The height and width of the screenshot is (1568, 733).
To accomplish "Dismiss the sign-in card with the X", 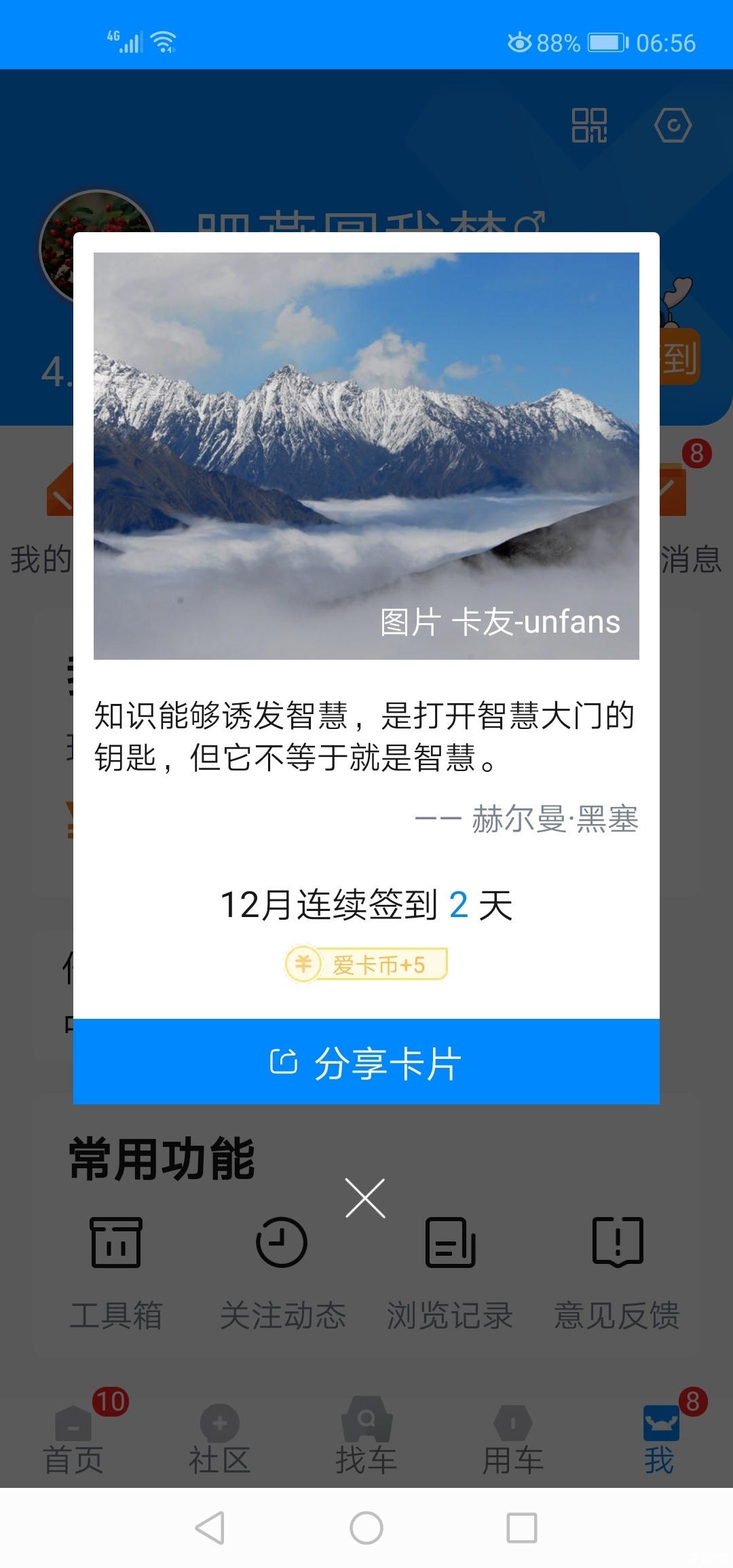I will [x=365, y=1198].
